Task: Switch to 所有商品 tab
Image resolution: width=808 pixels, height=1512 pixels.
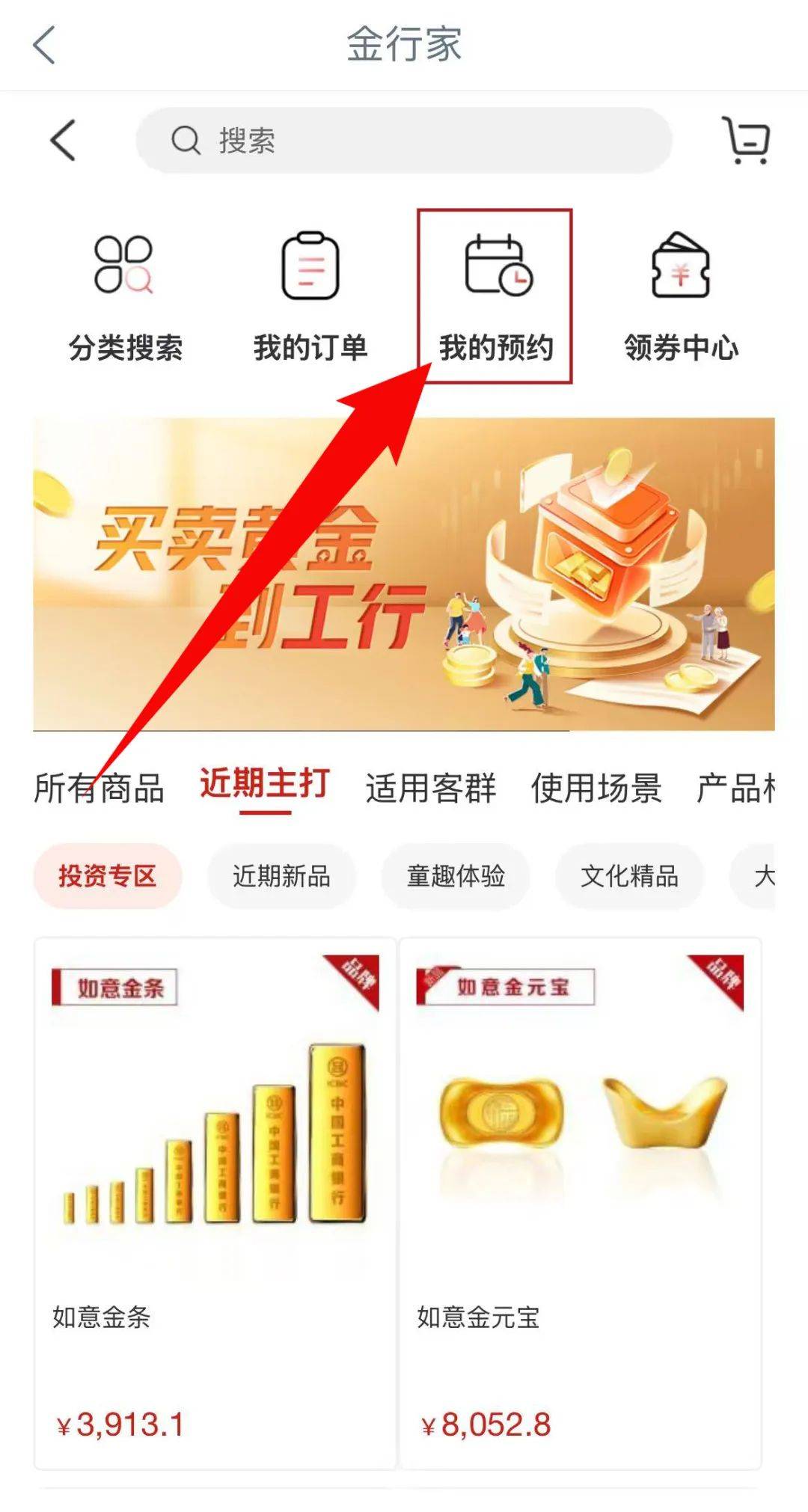Action: coord(99,788)
